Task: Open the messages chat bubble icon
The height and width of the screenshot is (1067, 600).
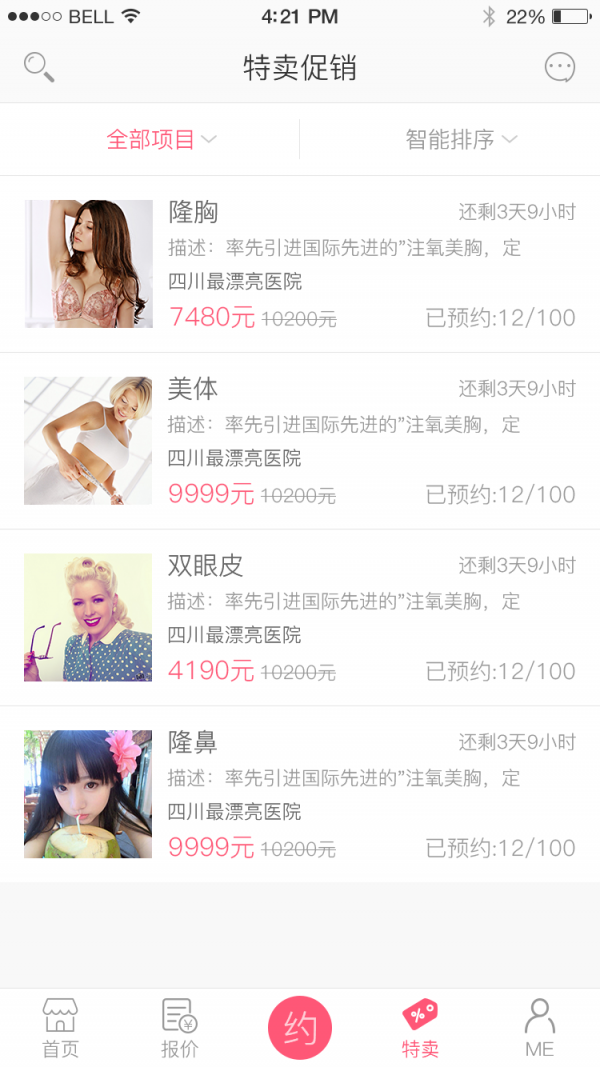Action: point(560,68)
